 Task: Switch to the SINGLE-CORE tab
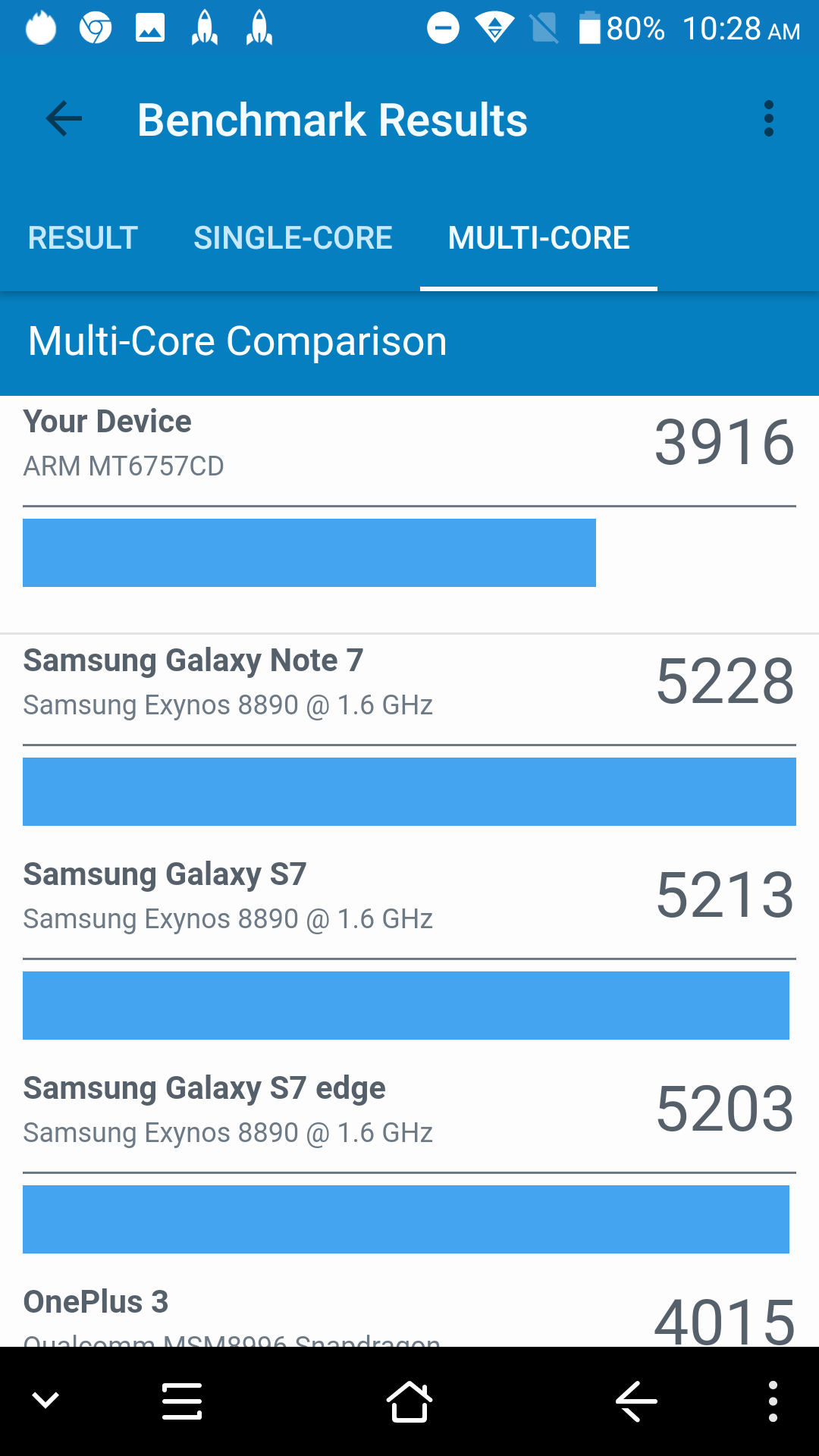point(293,238)
